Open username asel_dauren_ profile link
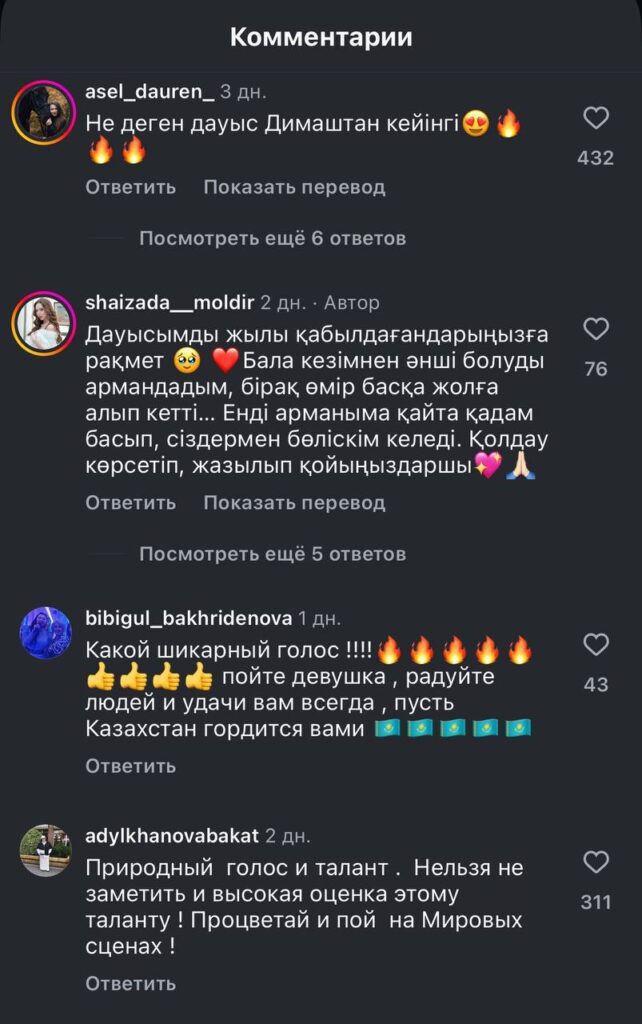The width and height of the screenshot is (642, 1024). click(x=150, y=91)
